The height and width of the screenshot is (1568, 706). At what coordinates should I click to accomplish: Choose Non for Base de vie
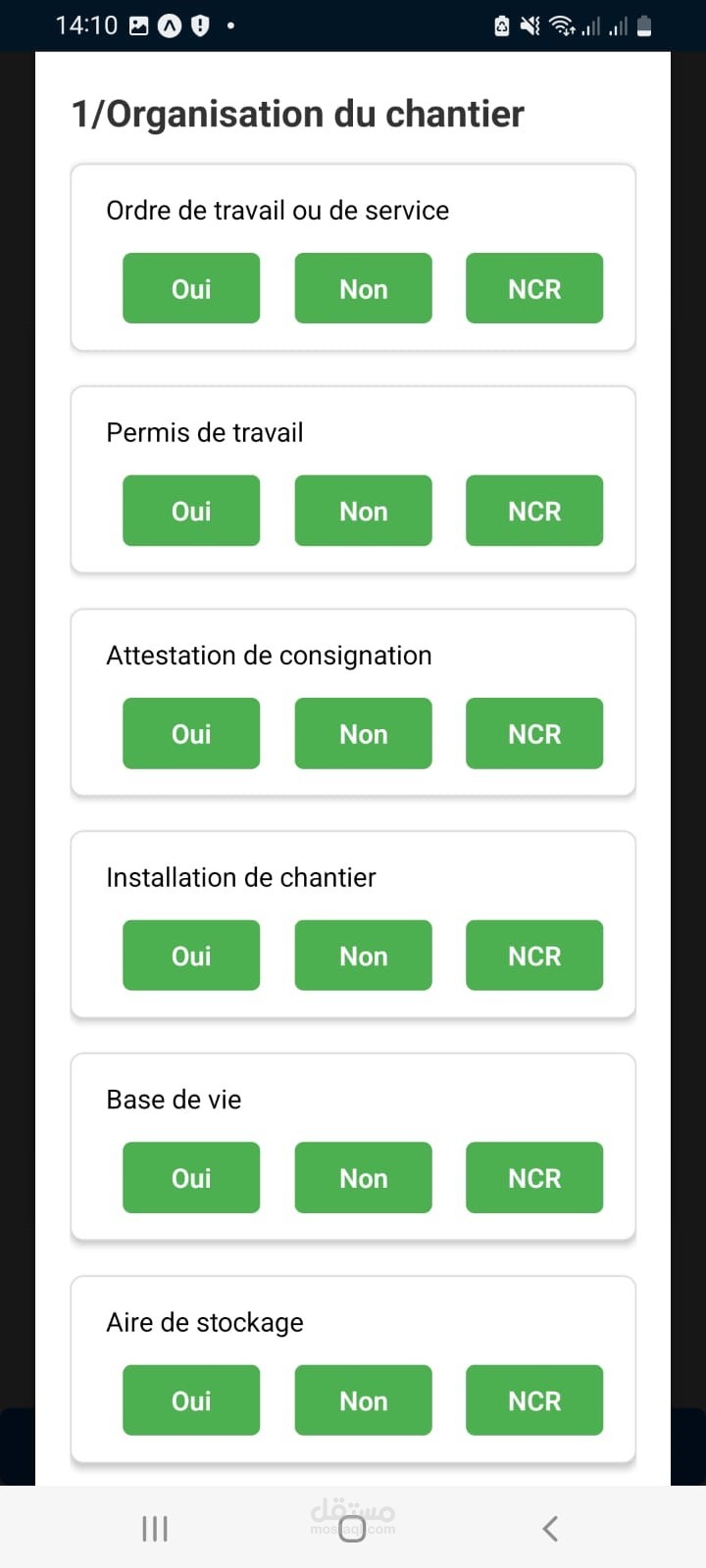click(x=363, y=1178)
